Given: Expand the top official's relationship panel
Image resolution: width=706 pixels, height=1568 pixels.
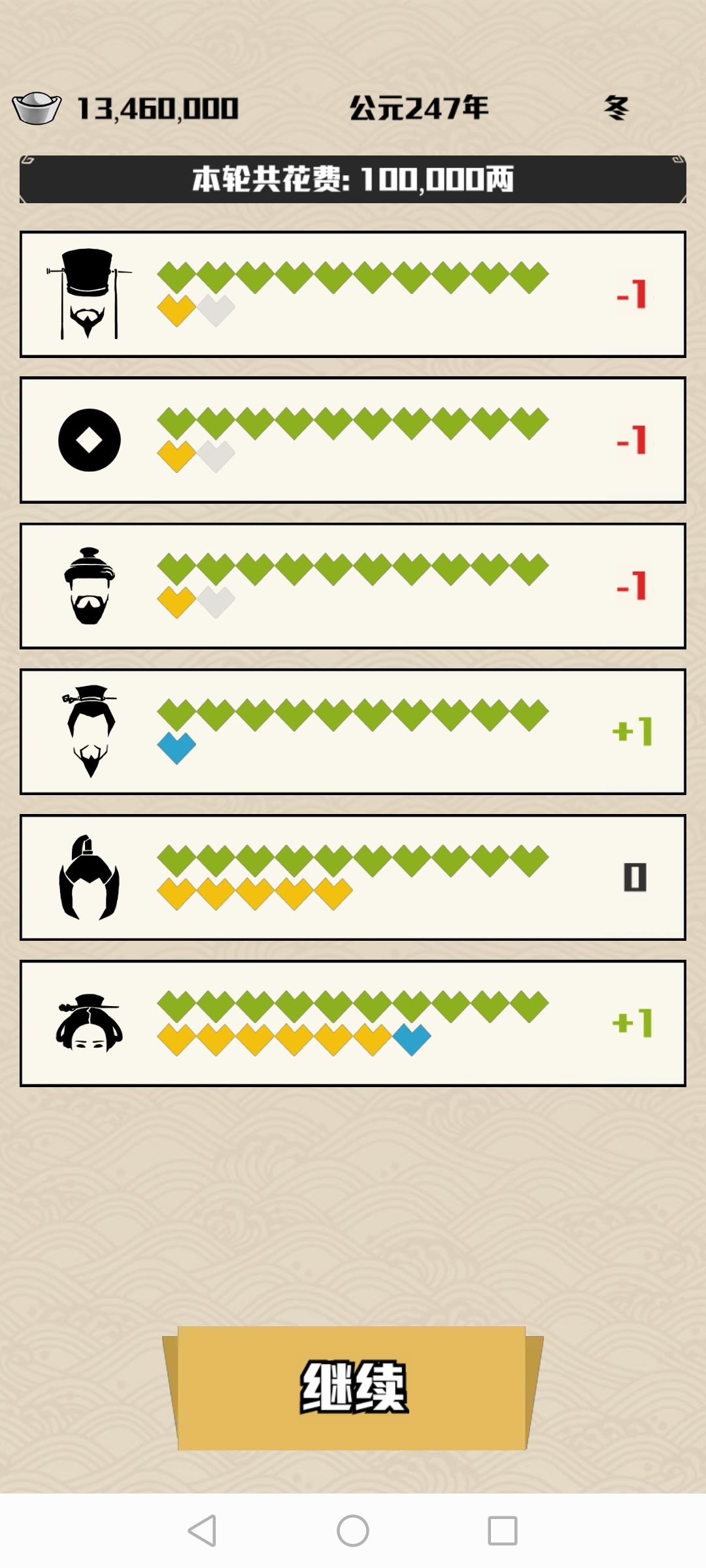Looking at the screenshot, I should [353, 292].
